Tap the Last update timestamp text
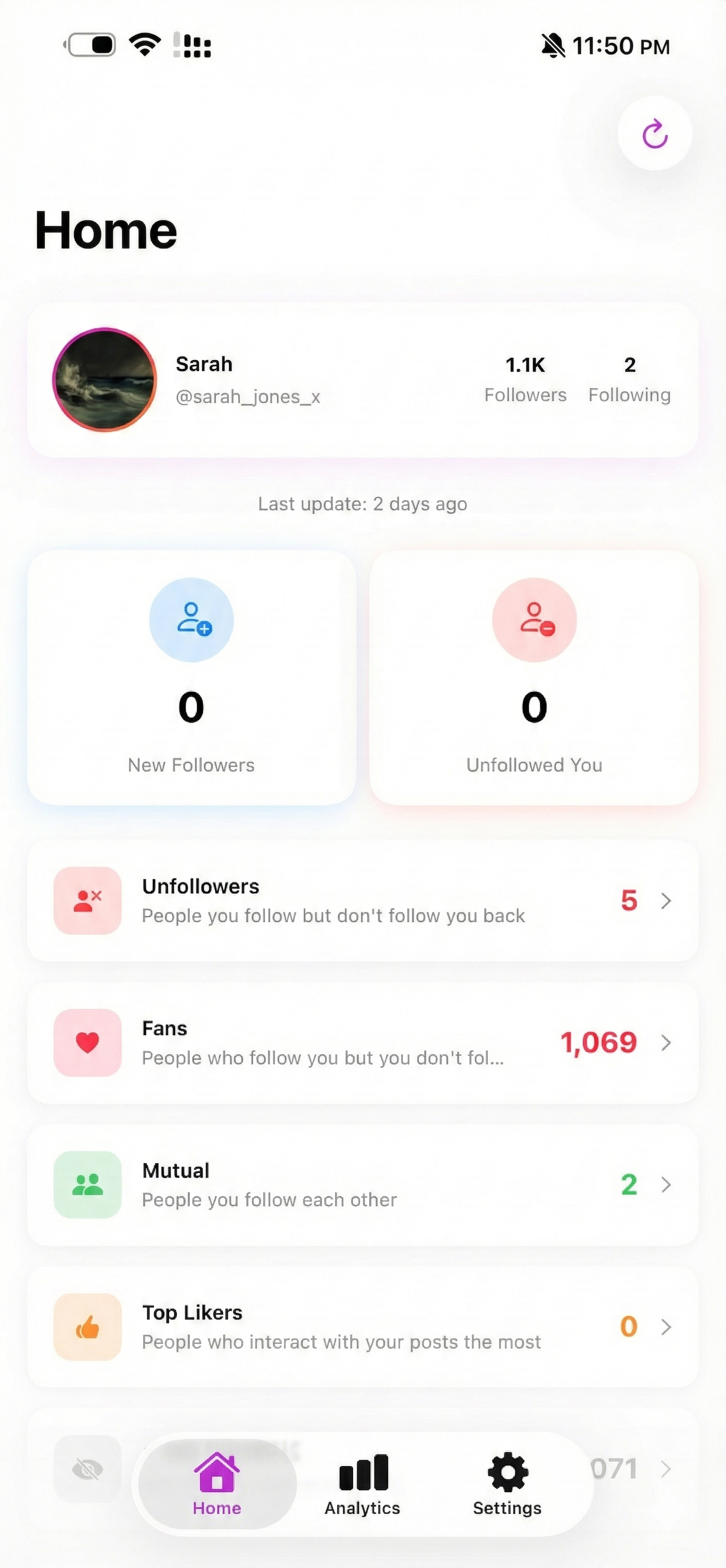Screen dimensions: 726x1568 pos(362,503)
